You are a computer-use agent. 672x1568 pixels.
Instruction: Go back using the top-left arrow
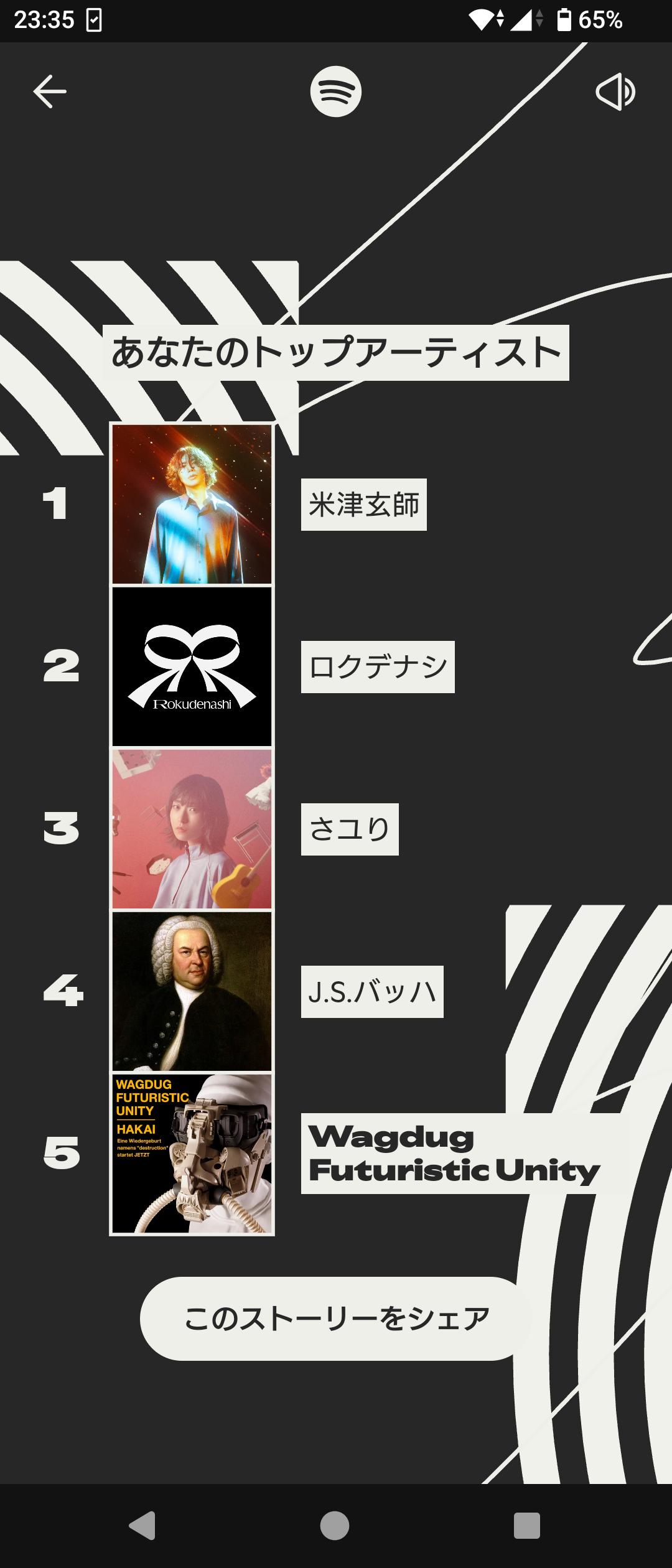pyautogui.click(x=50, y=91)
